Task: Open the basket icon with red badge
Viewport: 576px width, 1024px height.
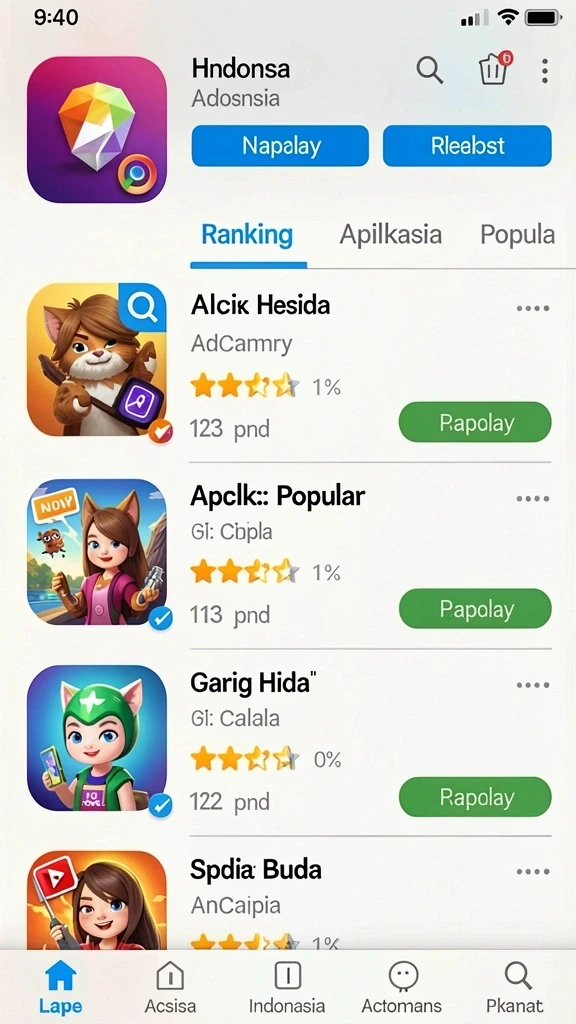Action: [x=495, y=68]
